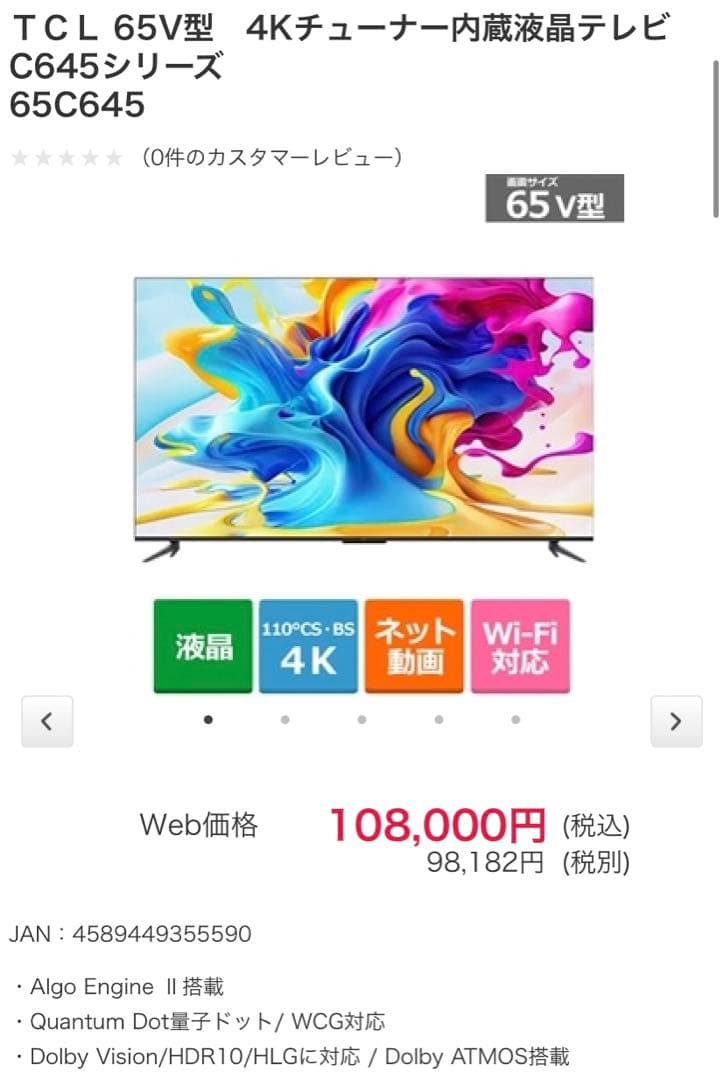Screen dimensions: 725x1080
Task: Click the 108,000円 Web価格 price
Action: [438, 824]
